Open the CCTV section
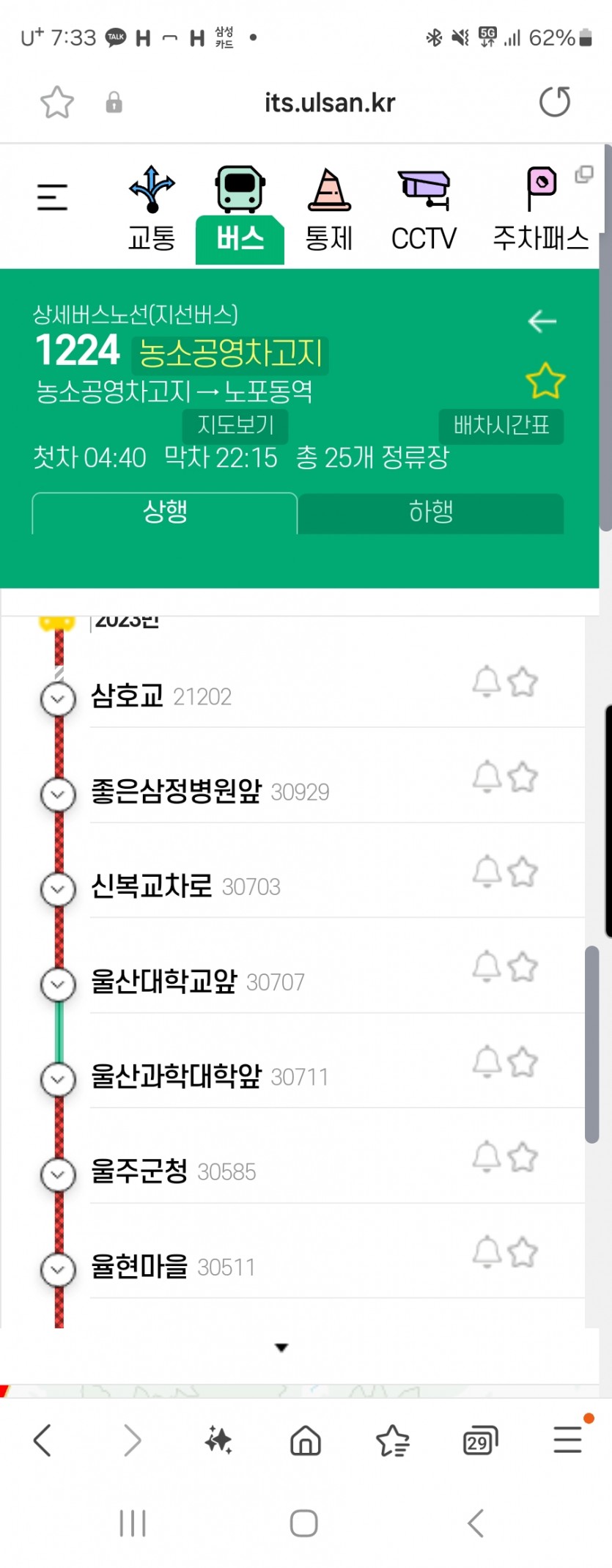The image size is (612, 1568). pos(424,210)
